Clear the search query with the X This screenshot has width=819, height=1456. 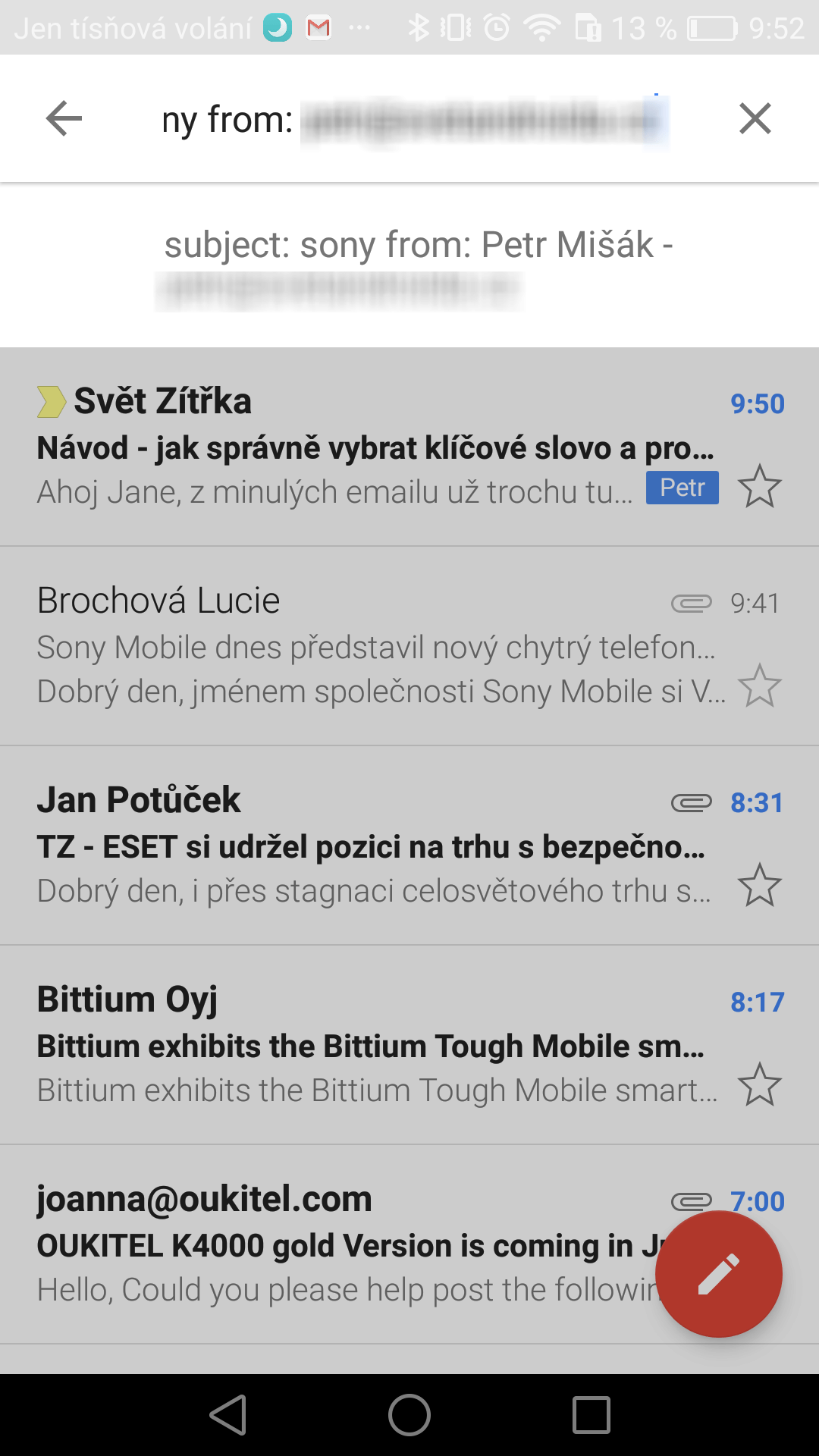click(755, 118)
